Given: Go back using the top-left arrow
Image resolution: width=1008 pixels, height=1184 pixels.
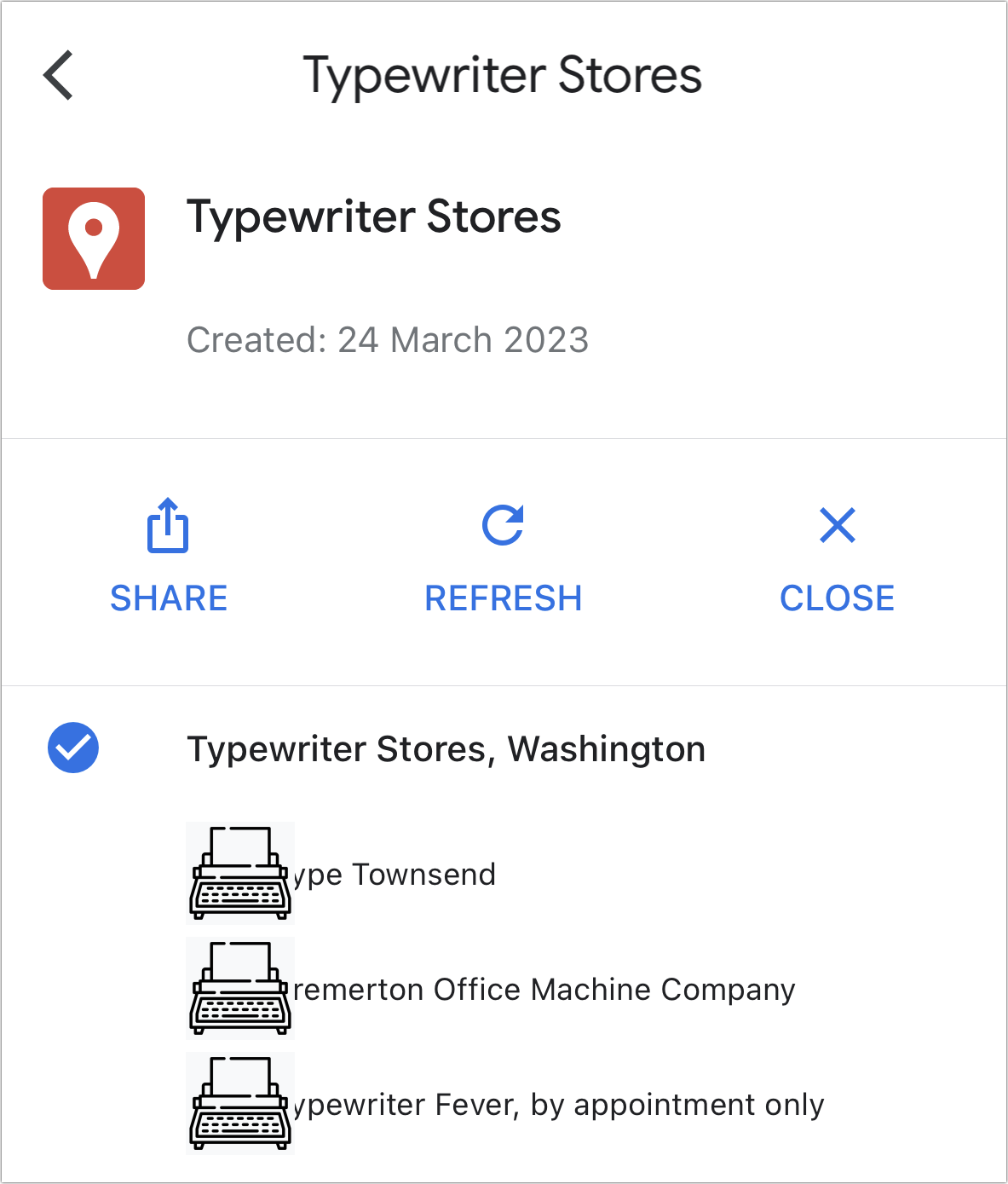Looking at the screenshot, I should pos(58,75).
